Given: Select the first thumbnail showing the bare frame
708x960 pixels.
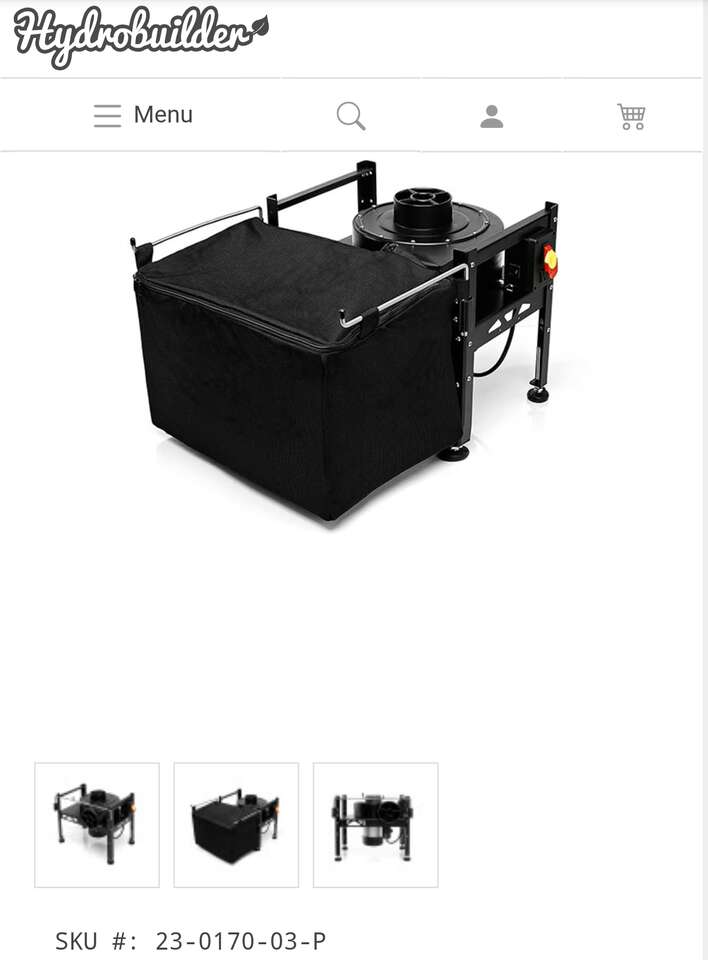Looking at the screenshot, I should tap(97, 825).
